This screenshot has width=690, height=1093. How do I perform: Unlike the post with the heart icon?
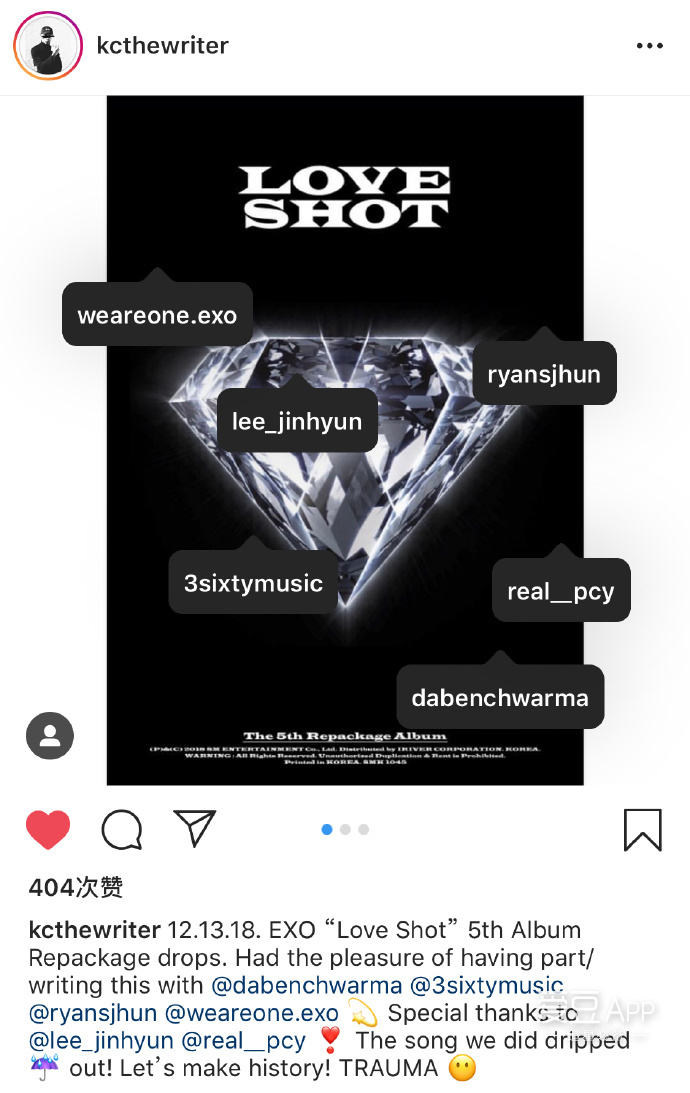[47, 829]
